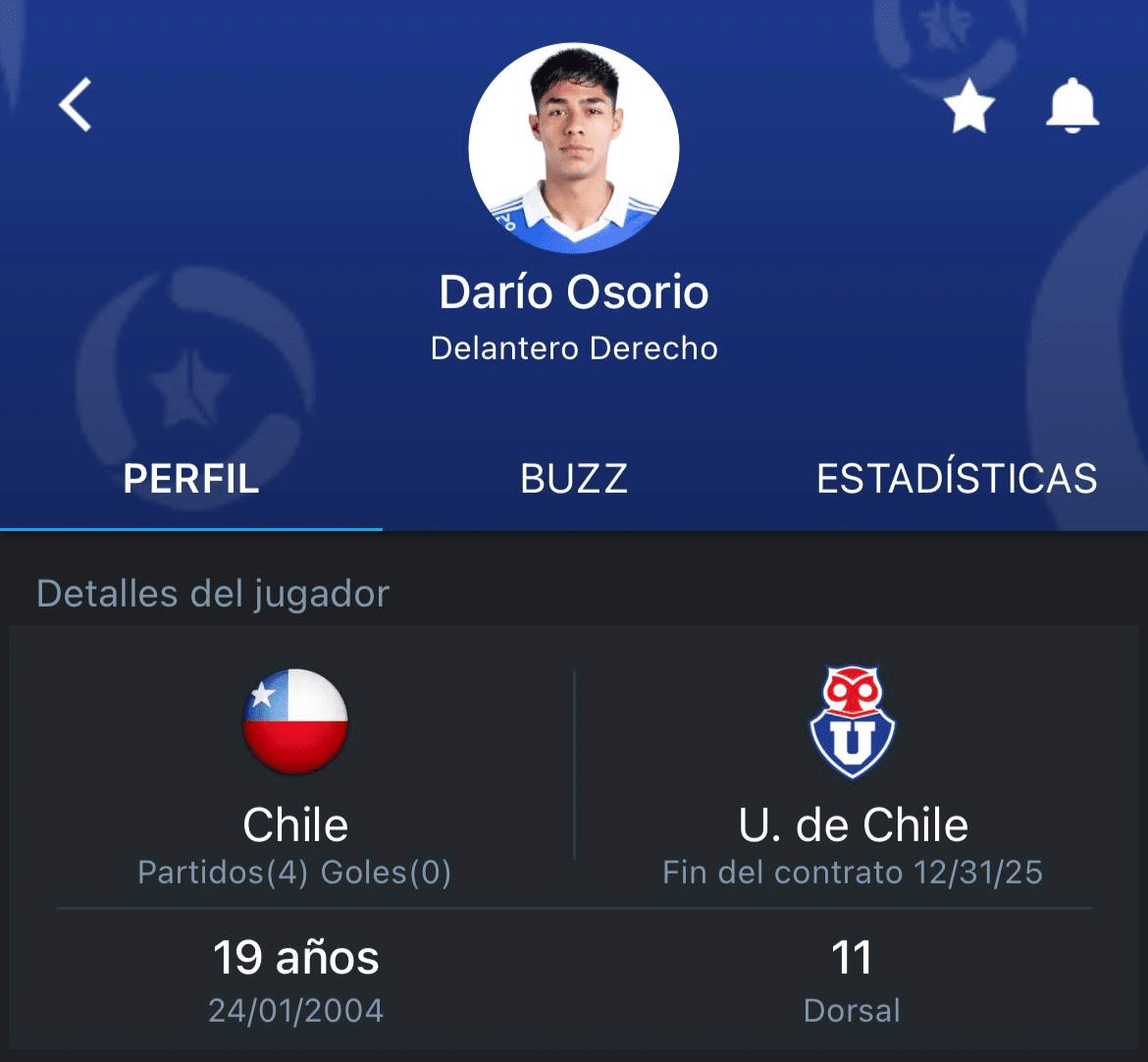The width and height of the screenshot is (1148, 1062).
Task: Switch to the BUZZ tab
Action: 574,479
